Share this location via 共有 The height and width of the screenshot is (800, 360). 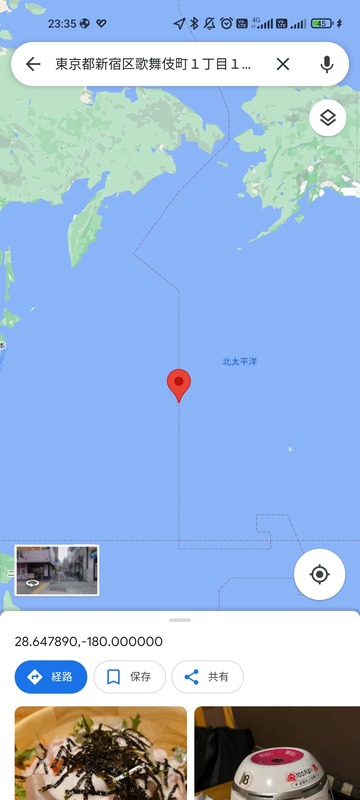208,677
